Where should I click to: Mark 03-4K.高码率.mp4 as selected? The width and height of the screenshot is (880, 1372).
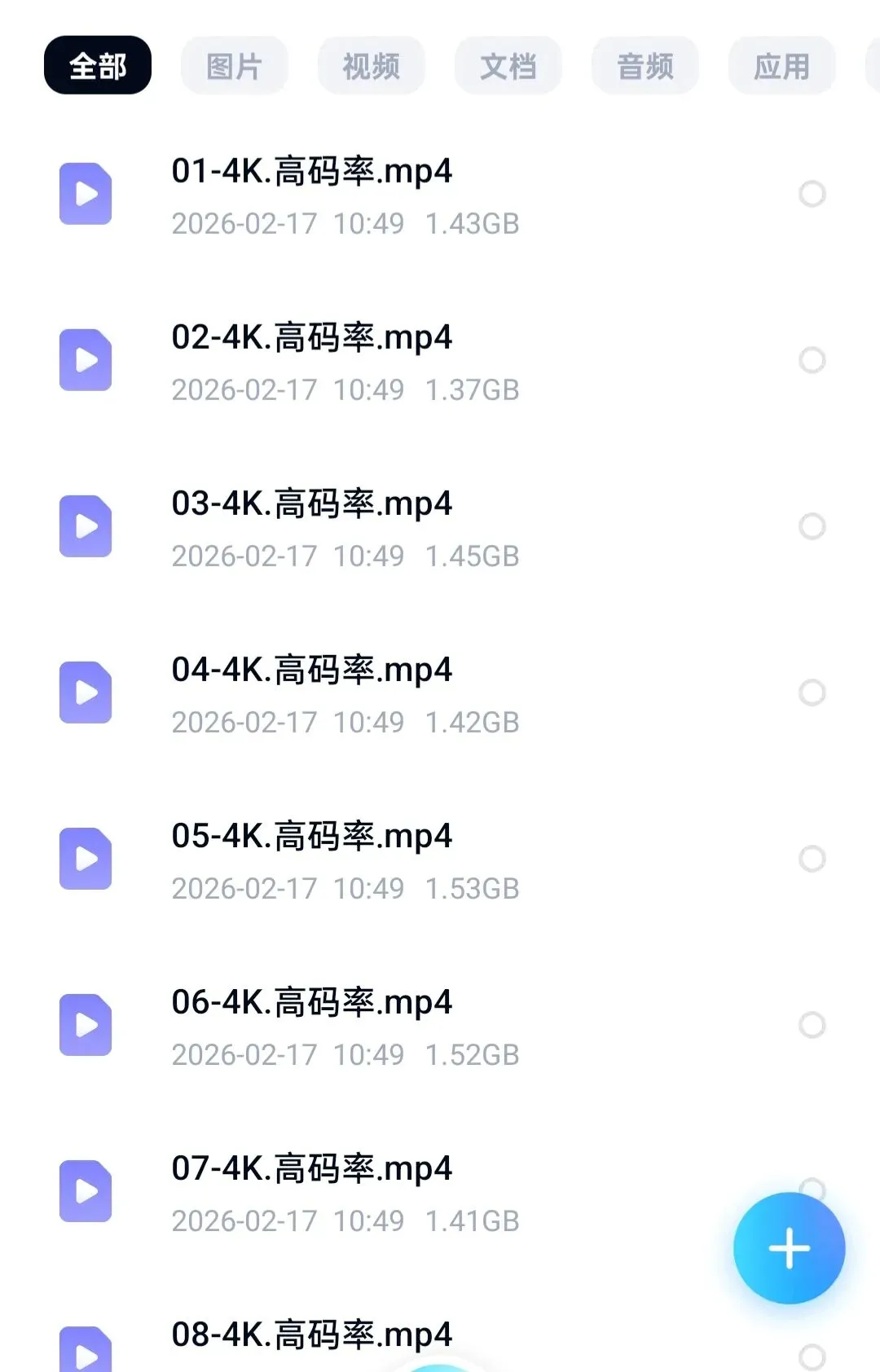[812, 526]
